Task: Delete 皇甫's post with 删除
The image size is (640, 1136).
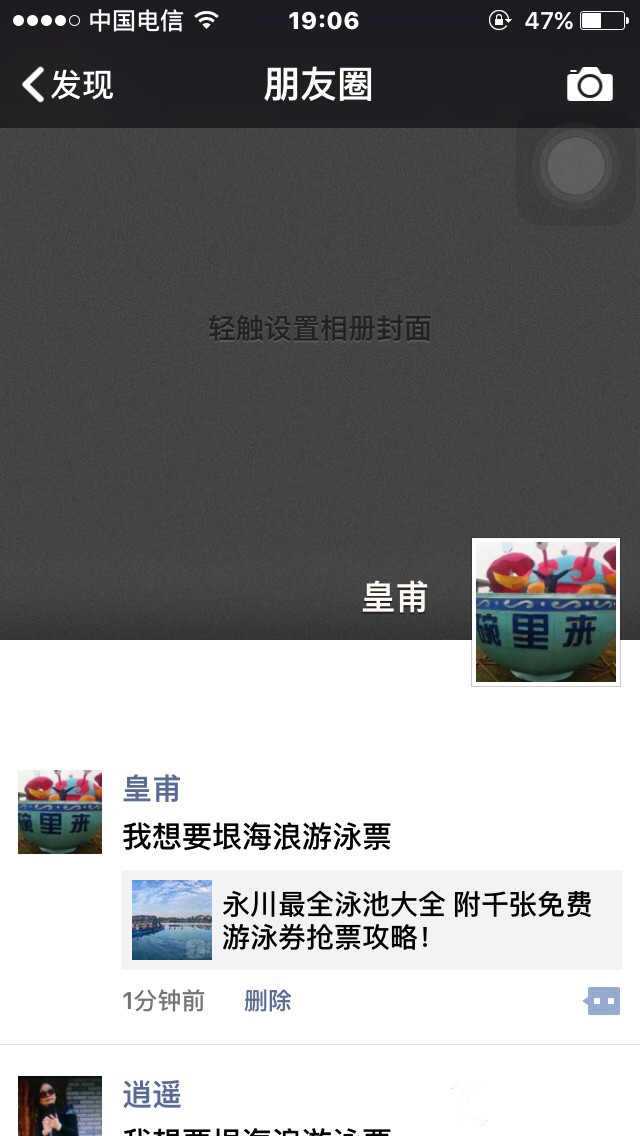Action: pos(268,1001)
